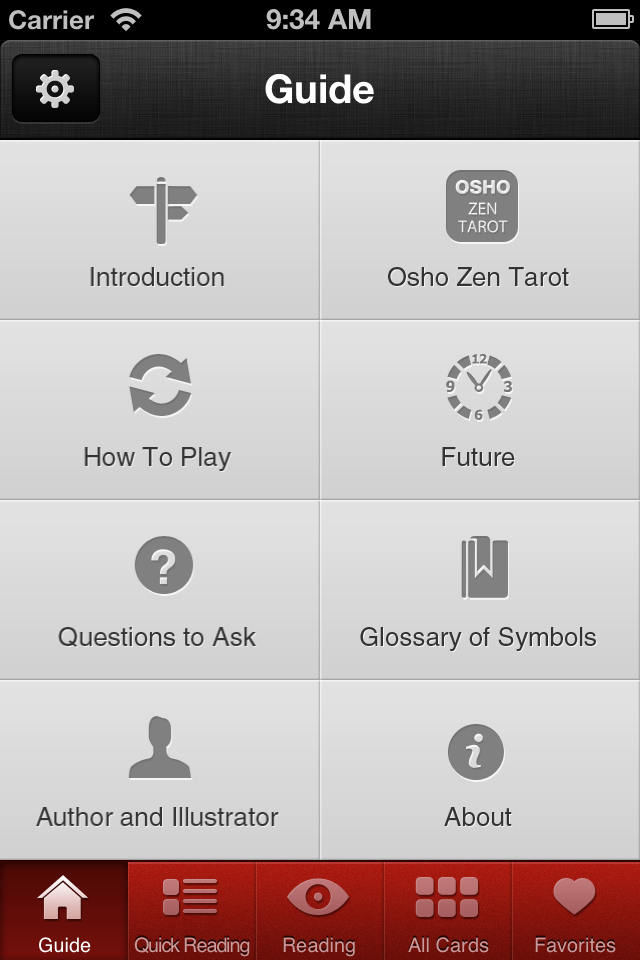Open the Introduction section
The height and width of the screenshot is (960, 640).
pyautogui.click(x=159, y=230)
